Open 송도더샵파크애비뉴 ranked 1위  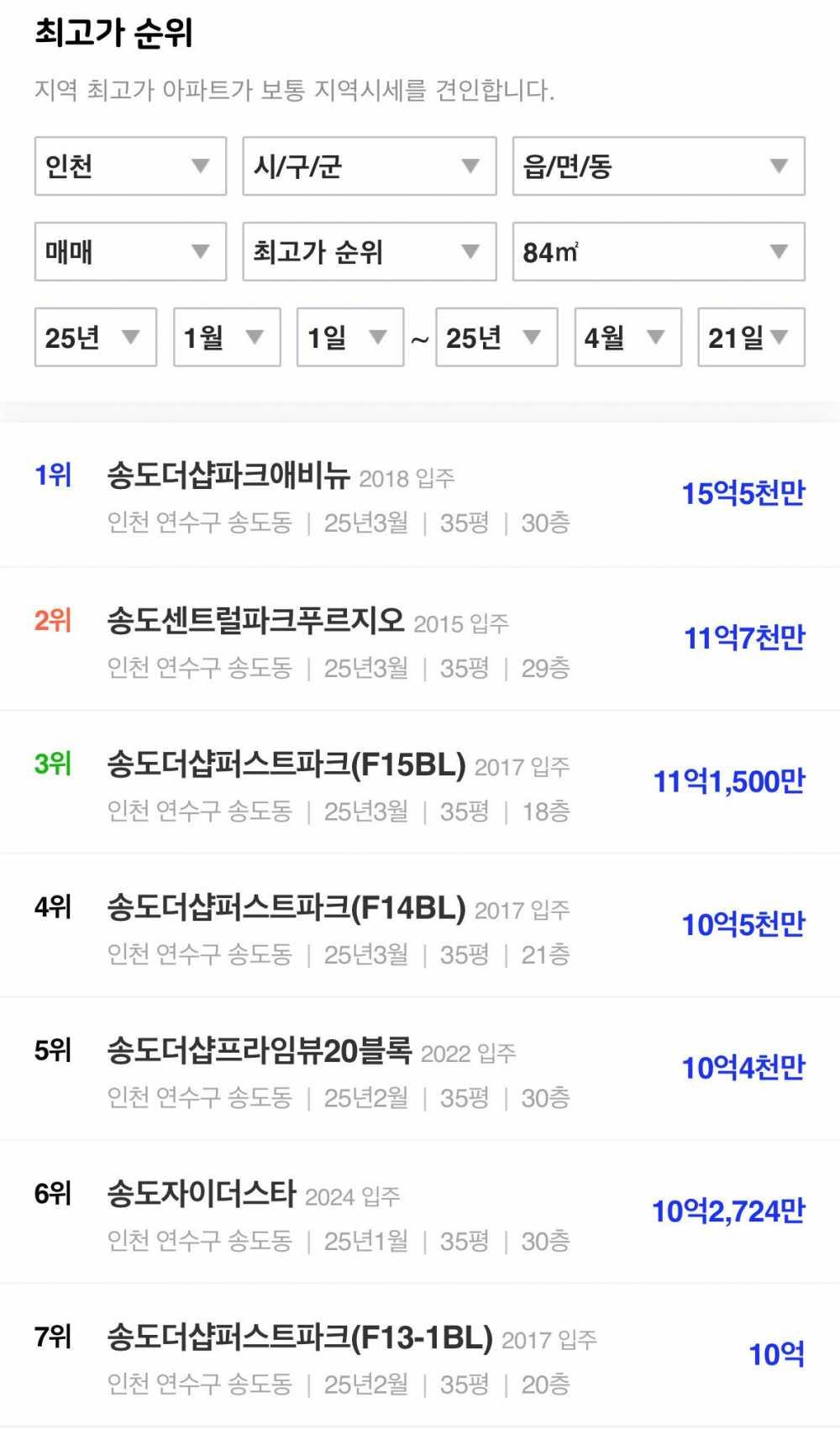point(228,476)
